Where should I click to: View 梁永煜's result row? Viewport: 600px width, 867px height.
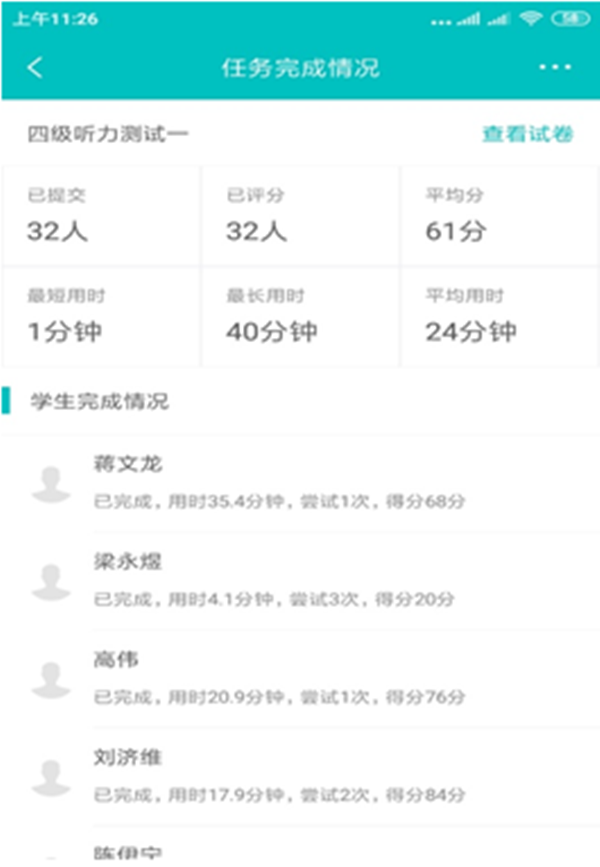point(300,581)
